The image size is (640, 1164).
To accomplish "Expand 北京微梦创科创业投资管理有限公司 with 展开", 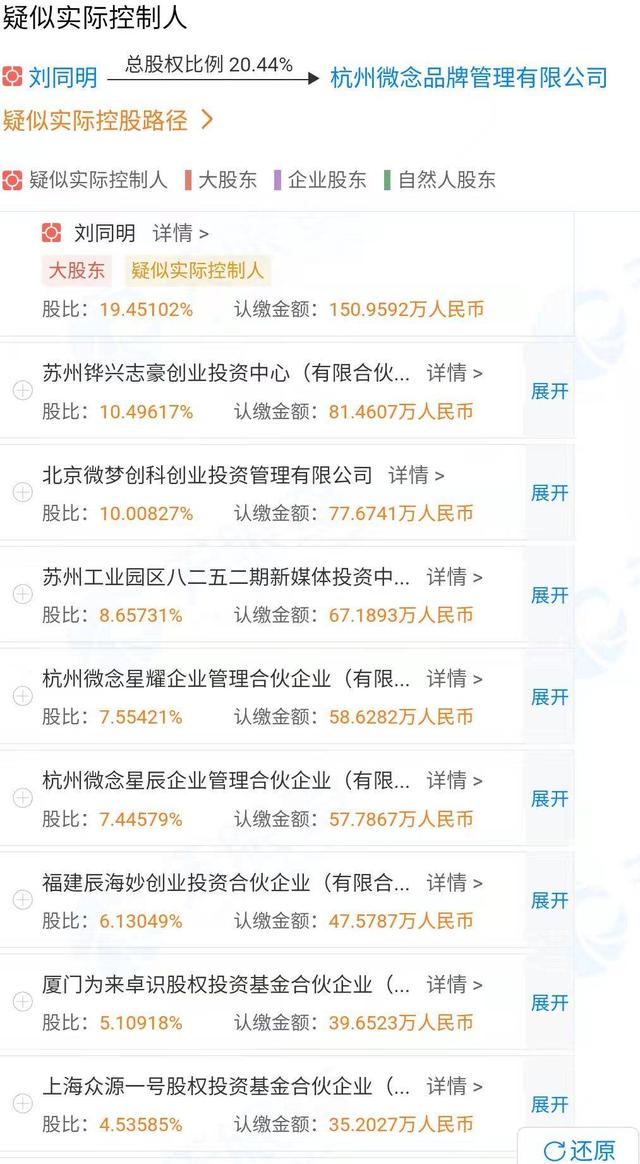I will click(x=549, y=494).
